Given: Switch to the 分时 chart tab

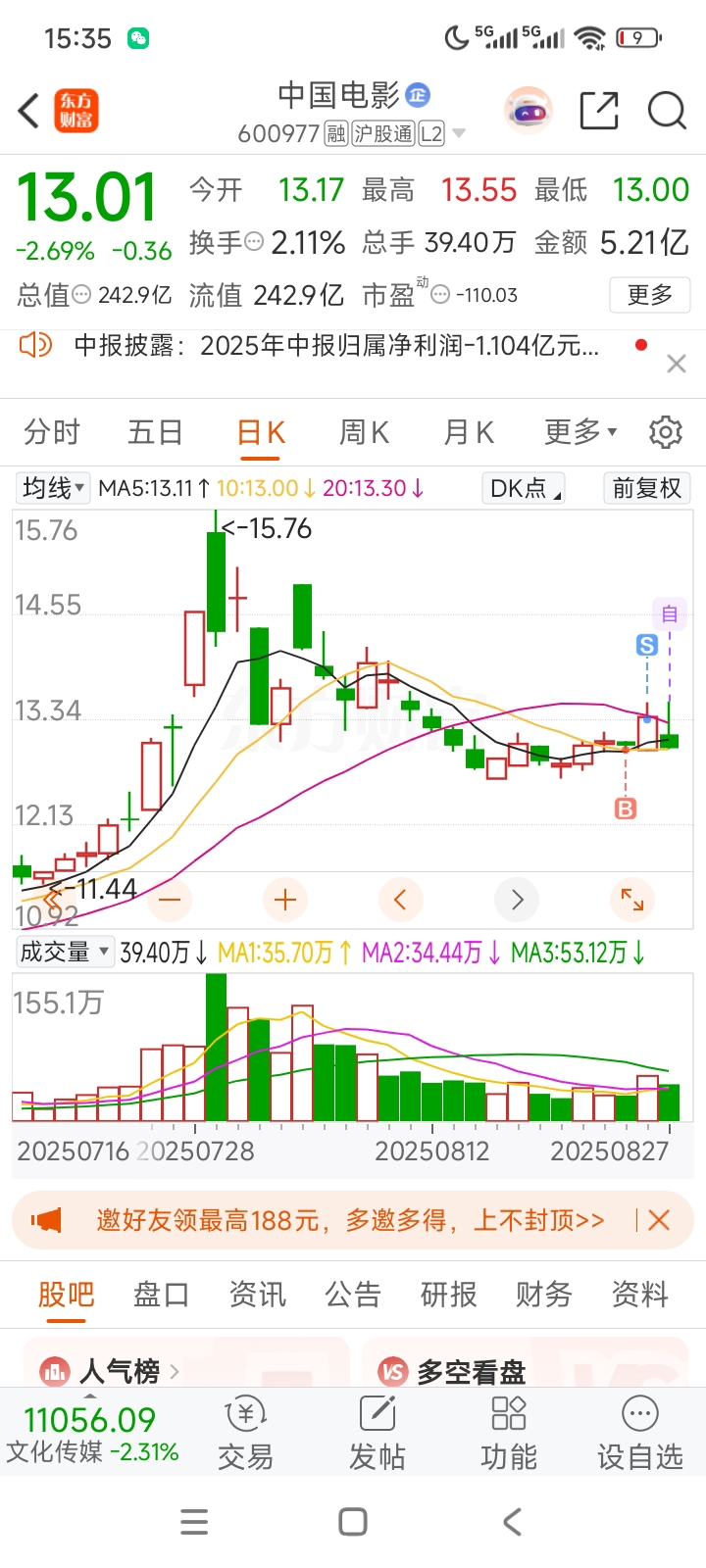Looking at the screenshot, I should (52, 432).
